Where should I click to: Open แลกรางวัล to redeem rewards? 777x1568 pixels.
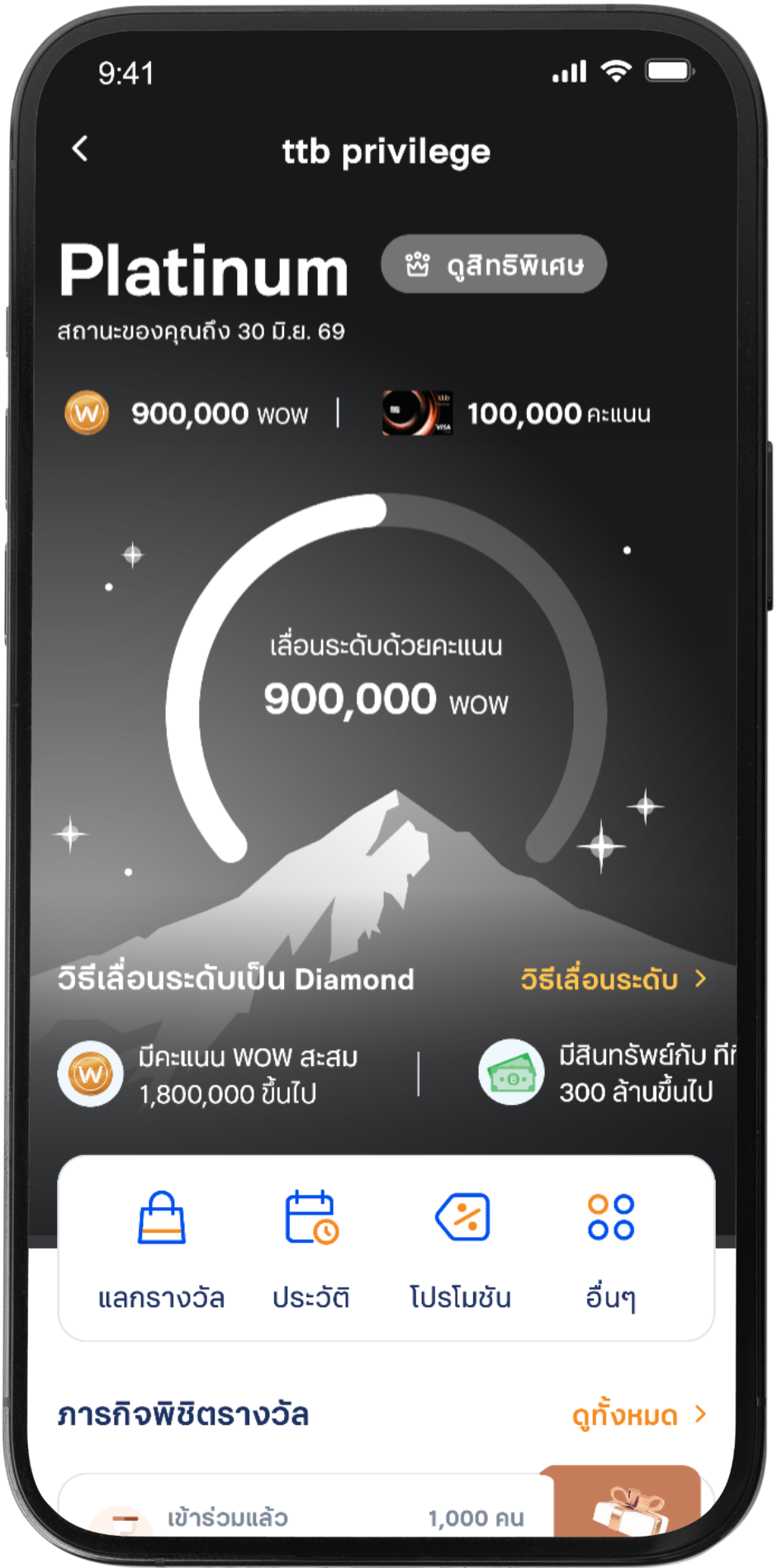162,1247
